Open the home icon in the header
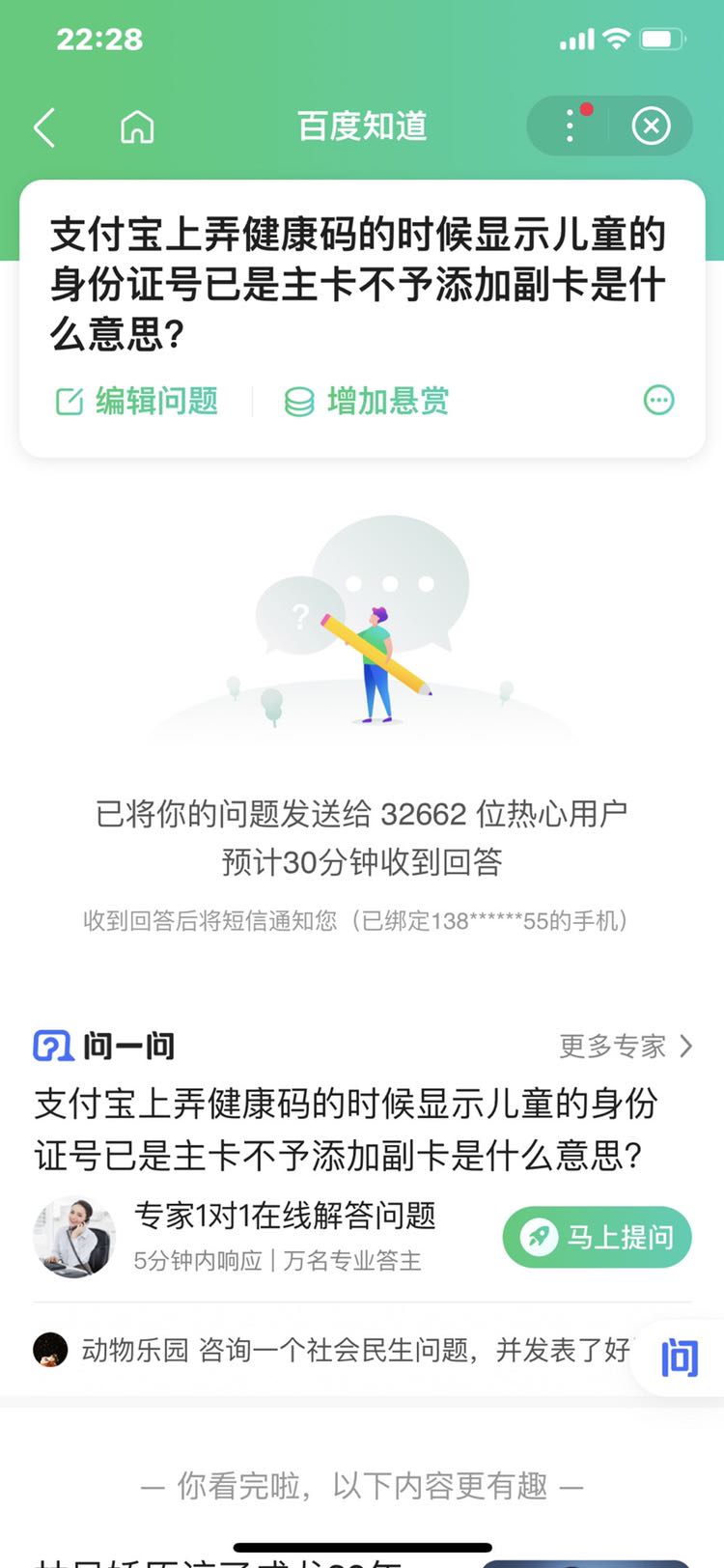 (x=137, y=126)
